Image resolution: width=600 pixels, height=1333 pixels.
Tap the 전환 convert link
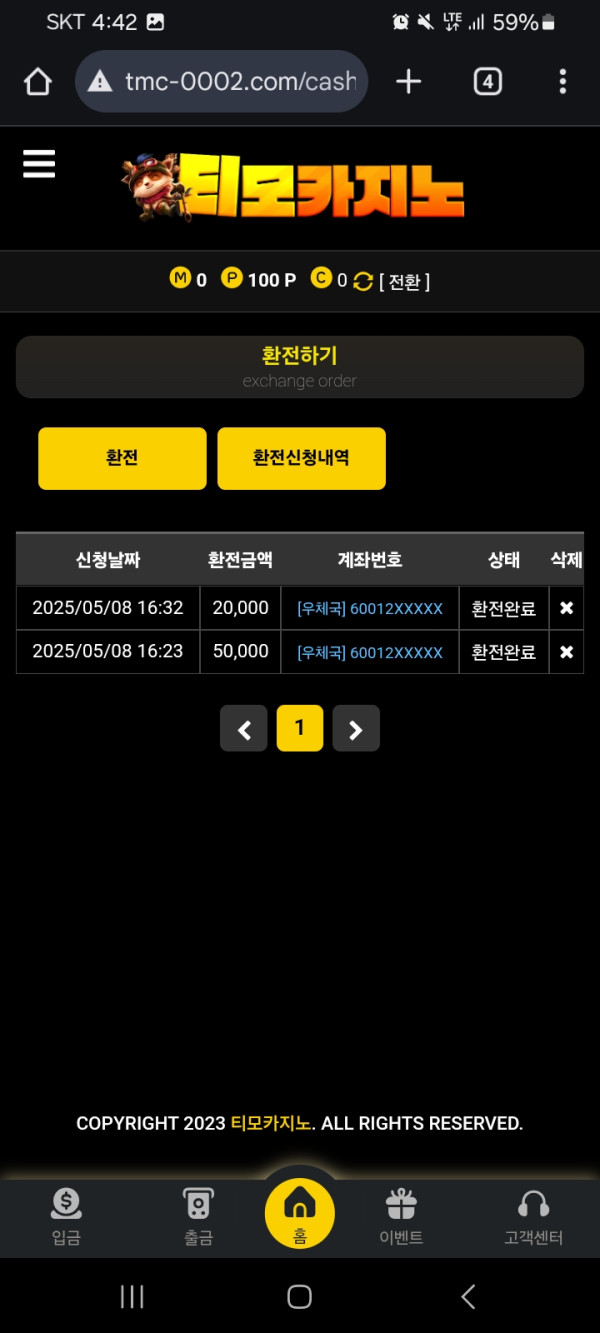point(403,281)
